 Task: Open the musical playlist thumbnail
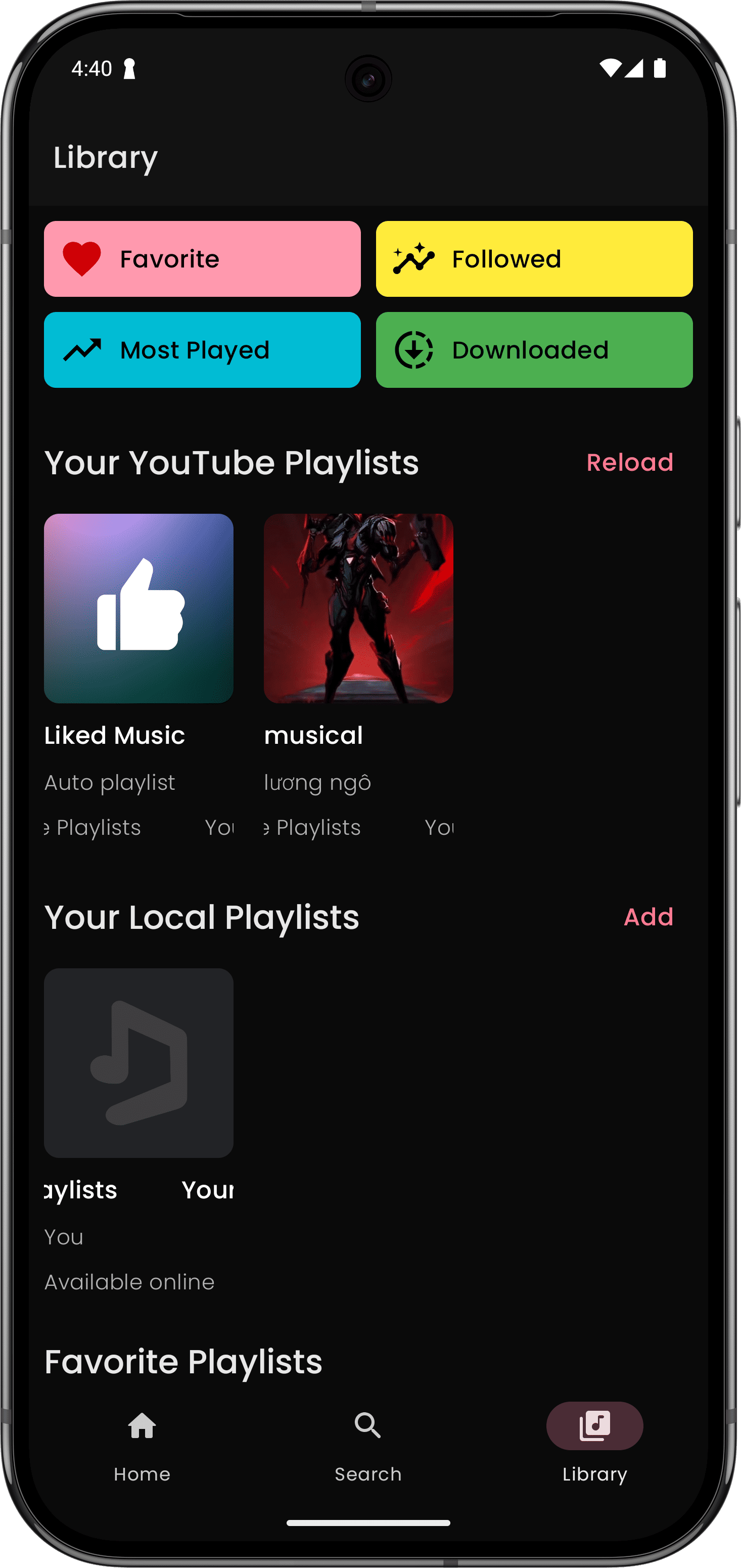pyautogui.click(x=358, y=609)
